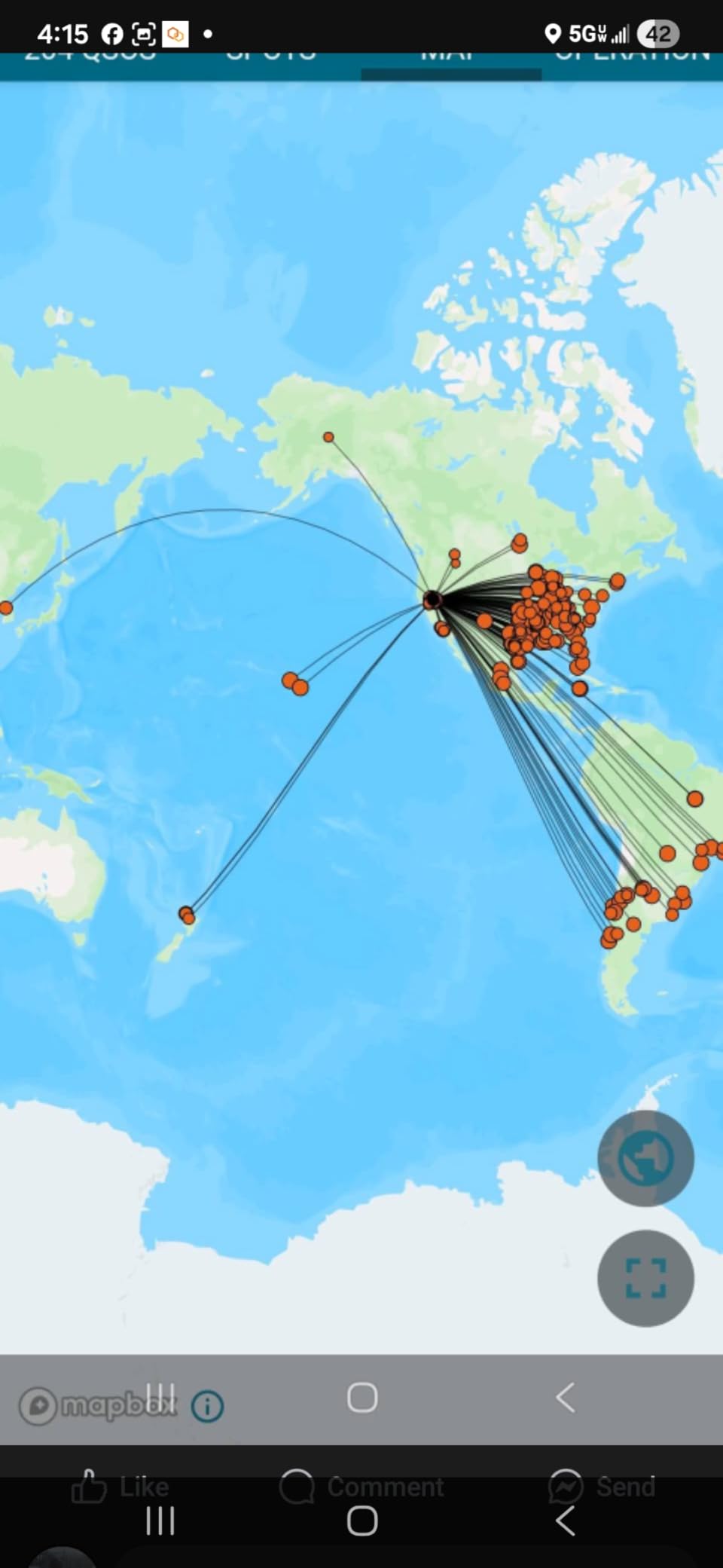Like this photo post
Viewport: 723px width, 1568px height.
click(120, 1487)
